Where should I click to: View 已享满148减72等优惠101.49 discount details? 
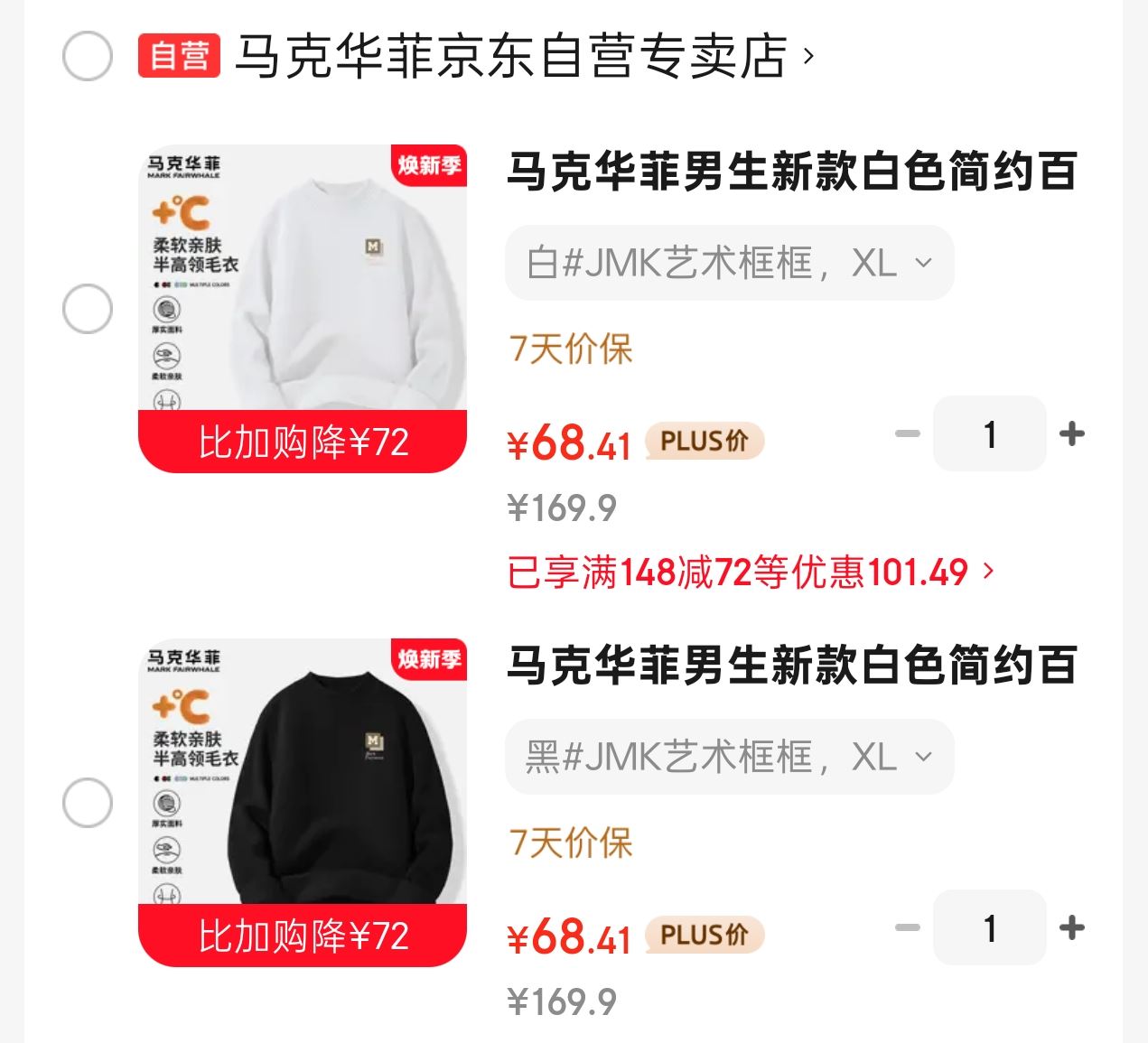(750, 572)
